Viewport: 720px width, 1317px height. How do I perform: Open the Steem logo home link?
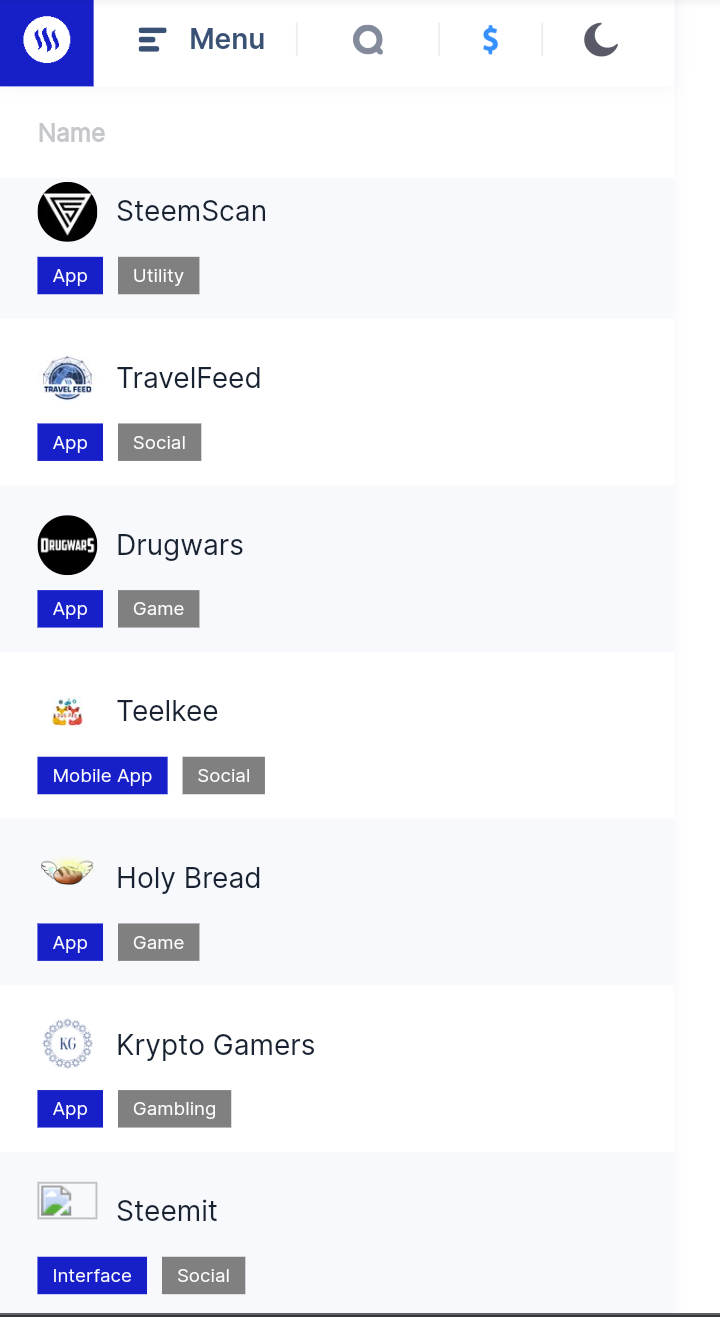tap(47, 43)
